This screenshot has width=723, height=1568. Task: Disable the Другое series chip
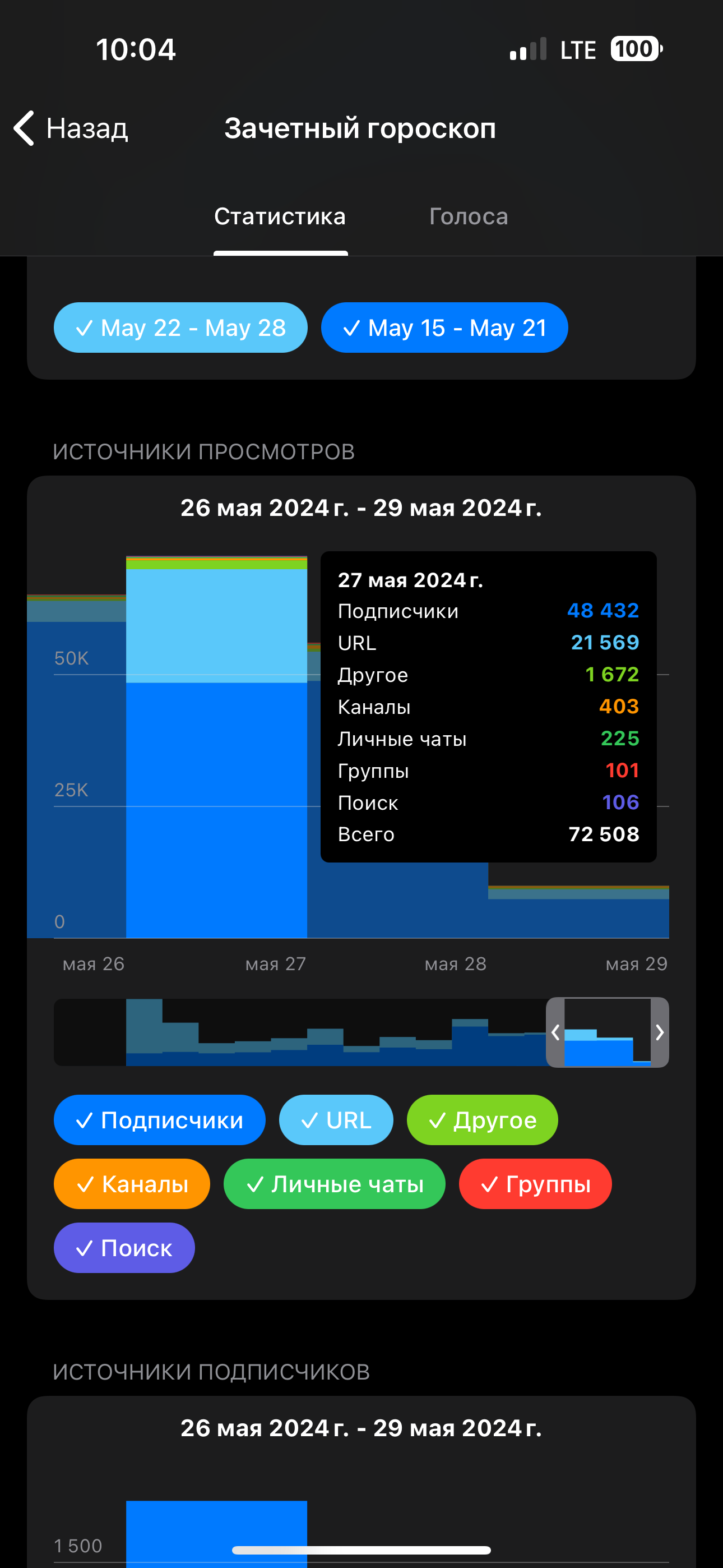coord(482,1120)
